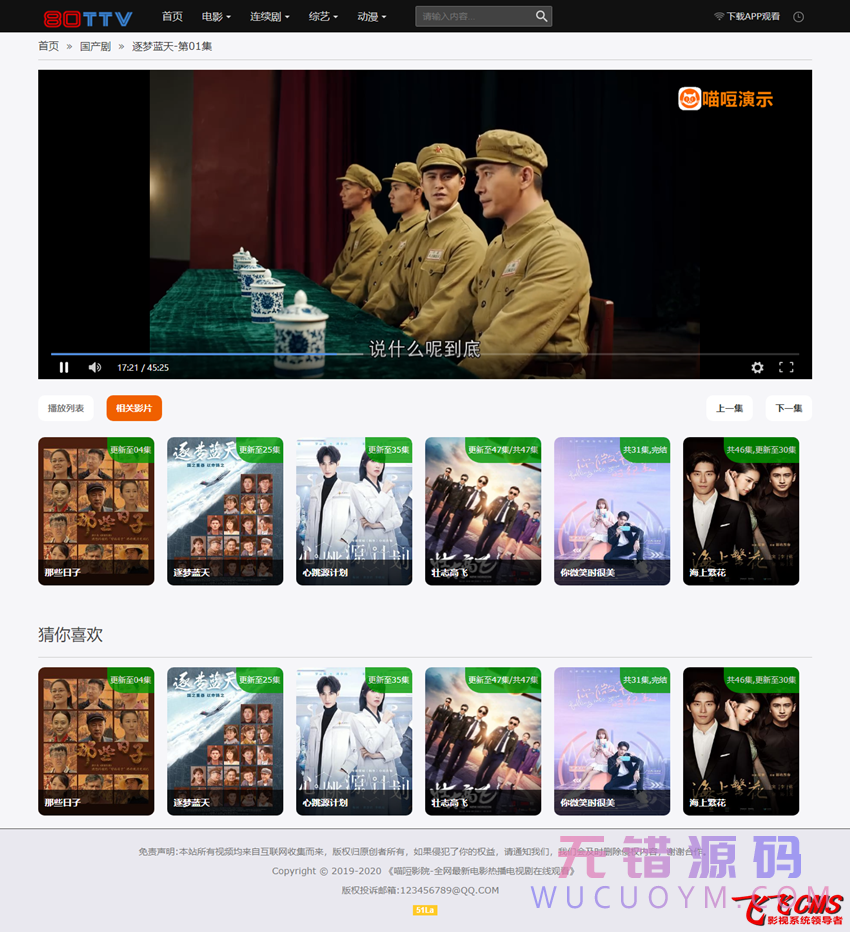Open the player settings gear
Viewport: 850px width, 932px height.
tap(757, 367)
